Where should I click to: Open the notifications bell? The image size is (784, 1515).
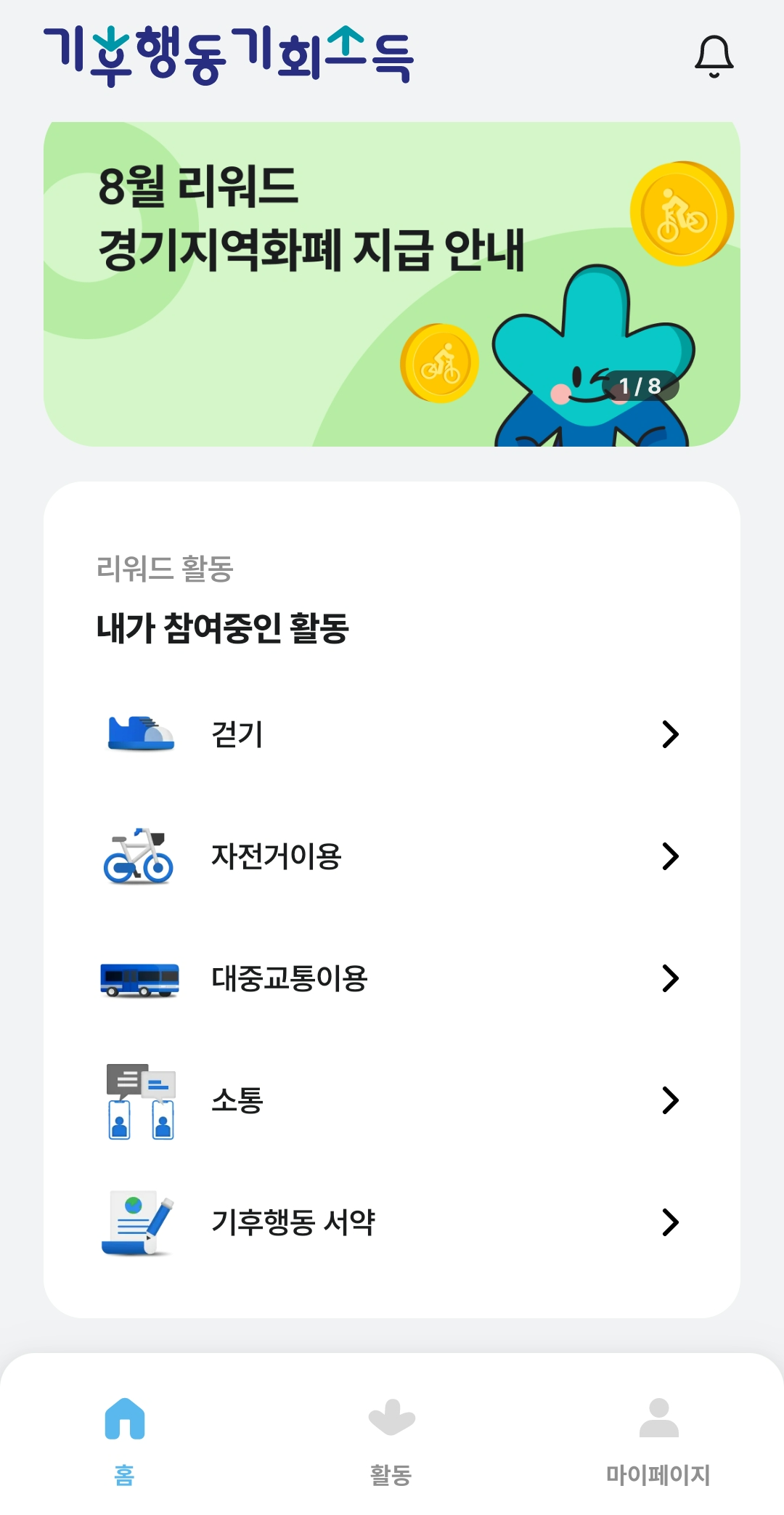(714, 57)
